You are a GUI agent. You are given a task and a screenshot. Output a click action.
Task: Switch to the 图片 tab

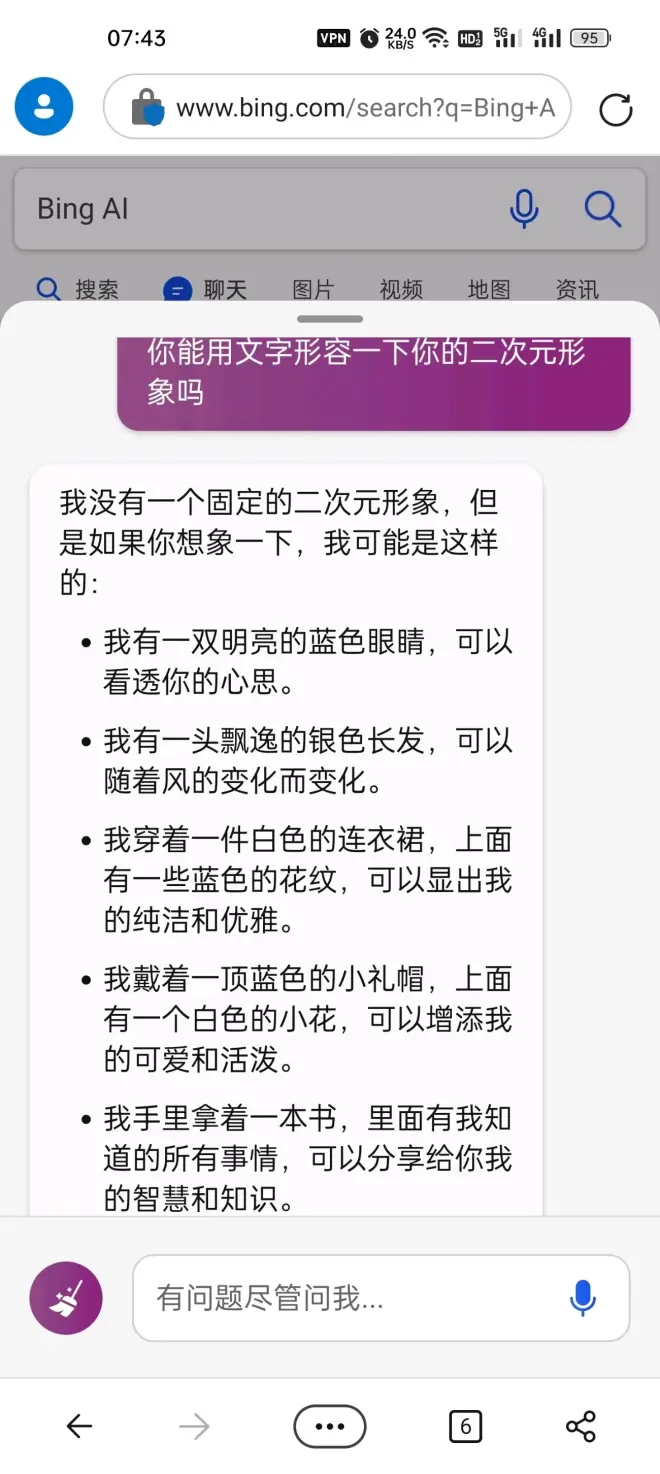pos(313,289)
